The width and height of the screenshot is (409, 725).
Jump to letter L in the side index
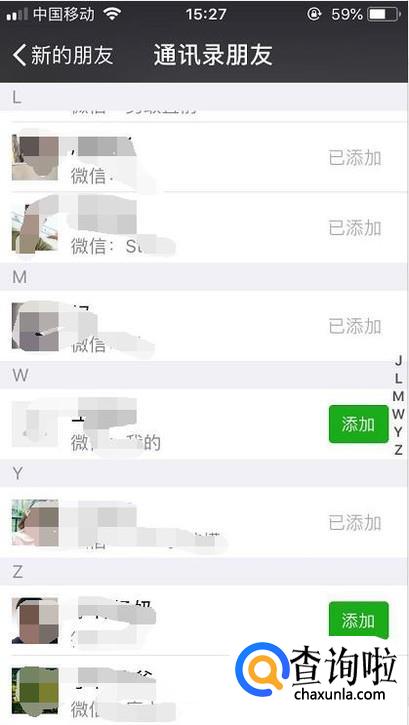point(398,378)
